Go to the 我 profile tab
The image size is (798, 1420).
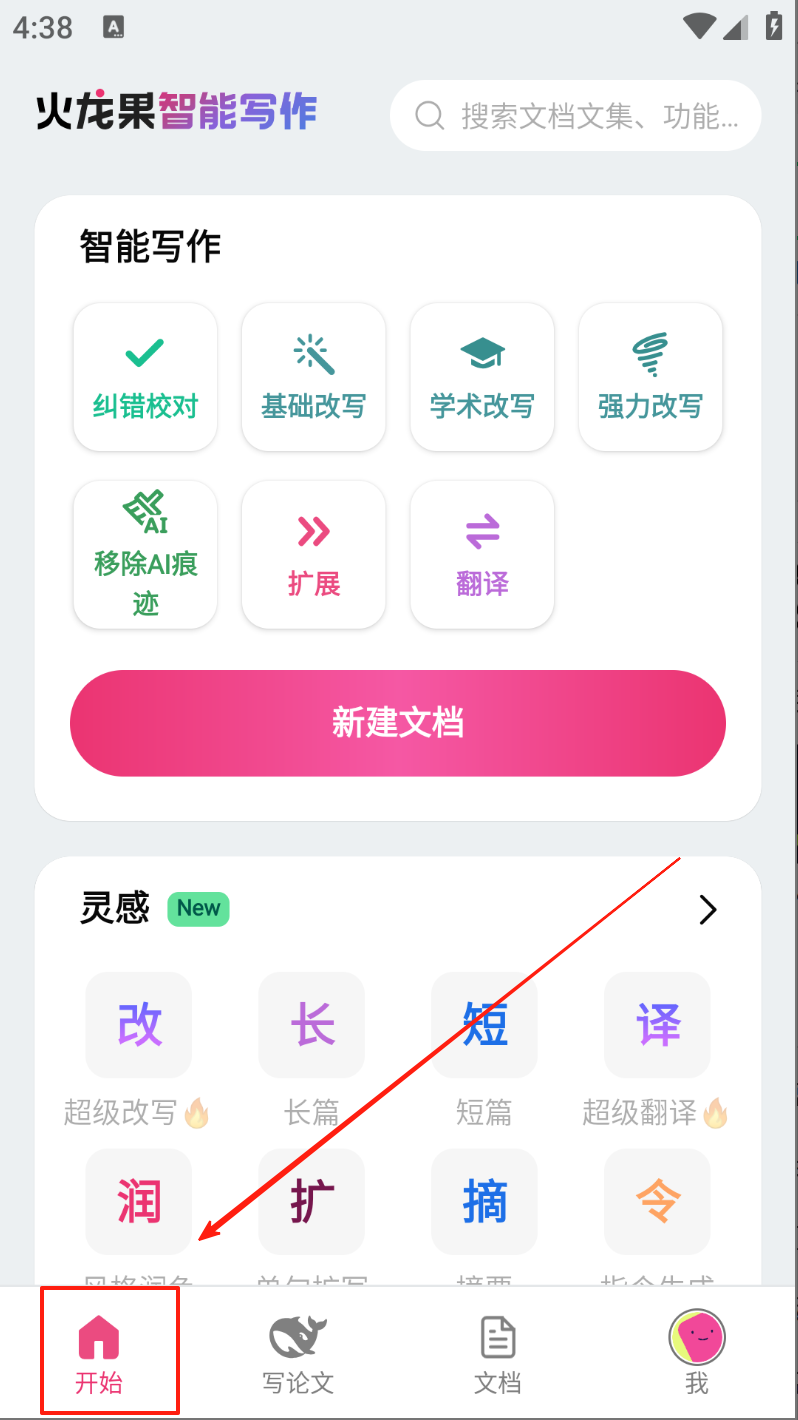pos(696,1354)
